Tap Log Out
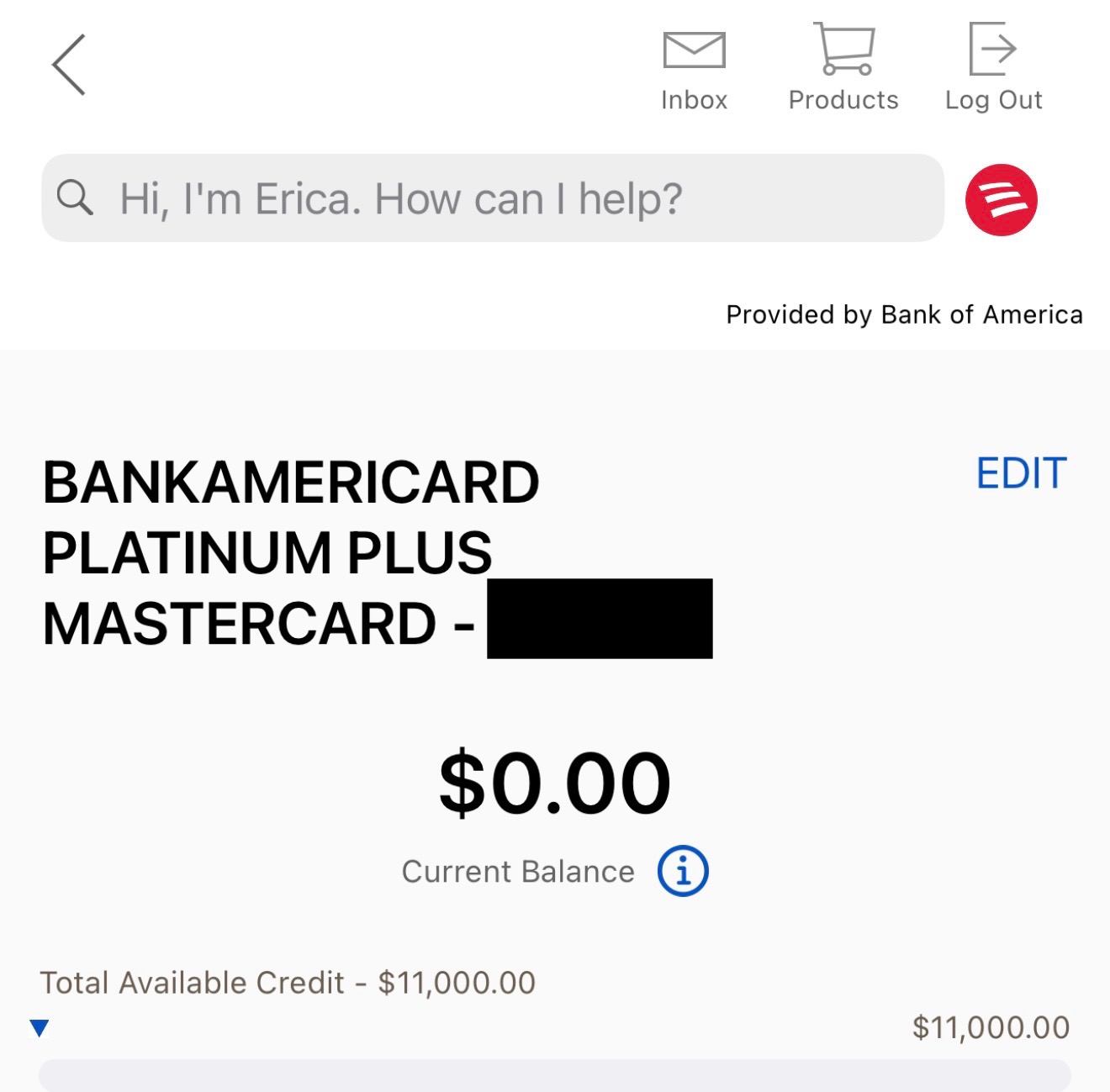Screen dimensions: 1110x1092 point(993,69)
